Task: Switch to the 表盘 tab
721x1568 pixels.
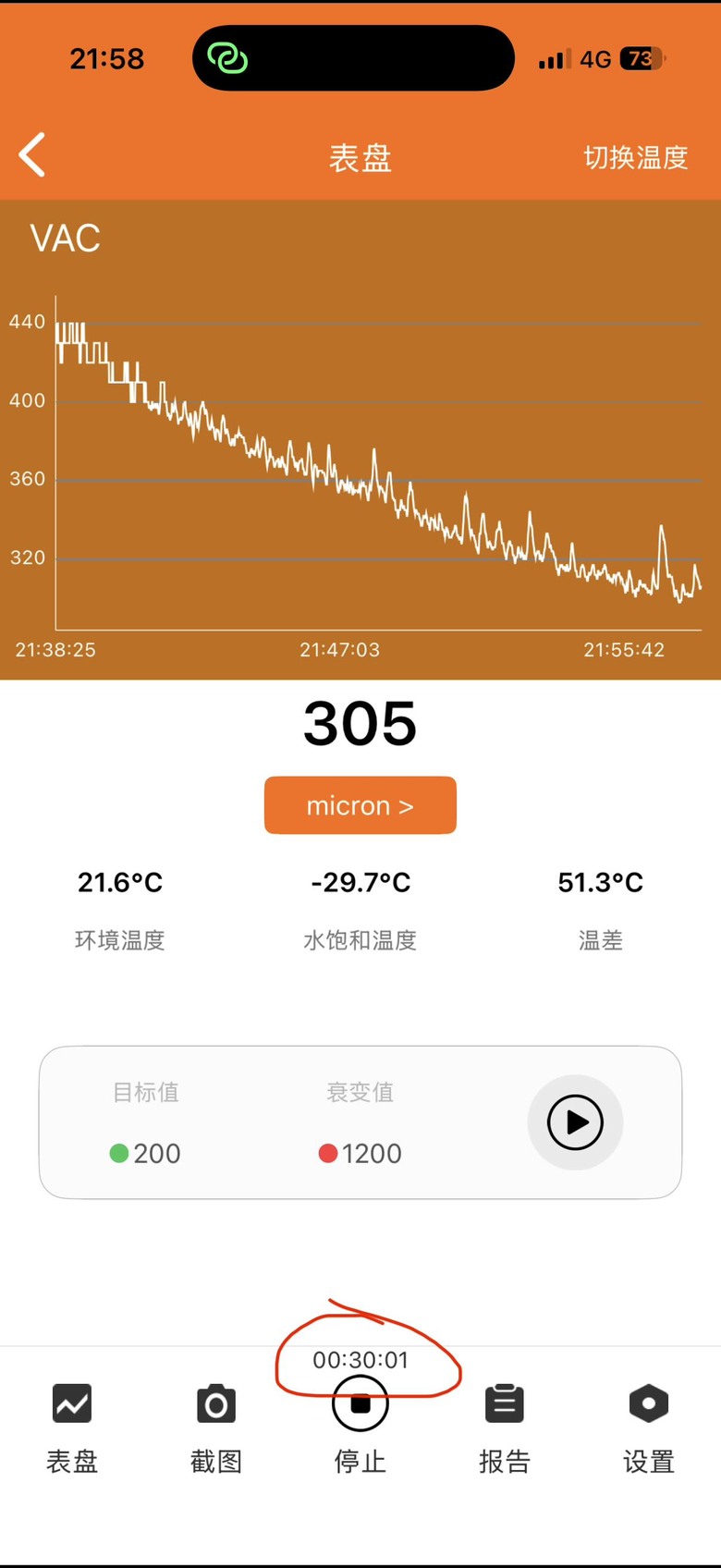Action: click(x=72, y=1428)
